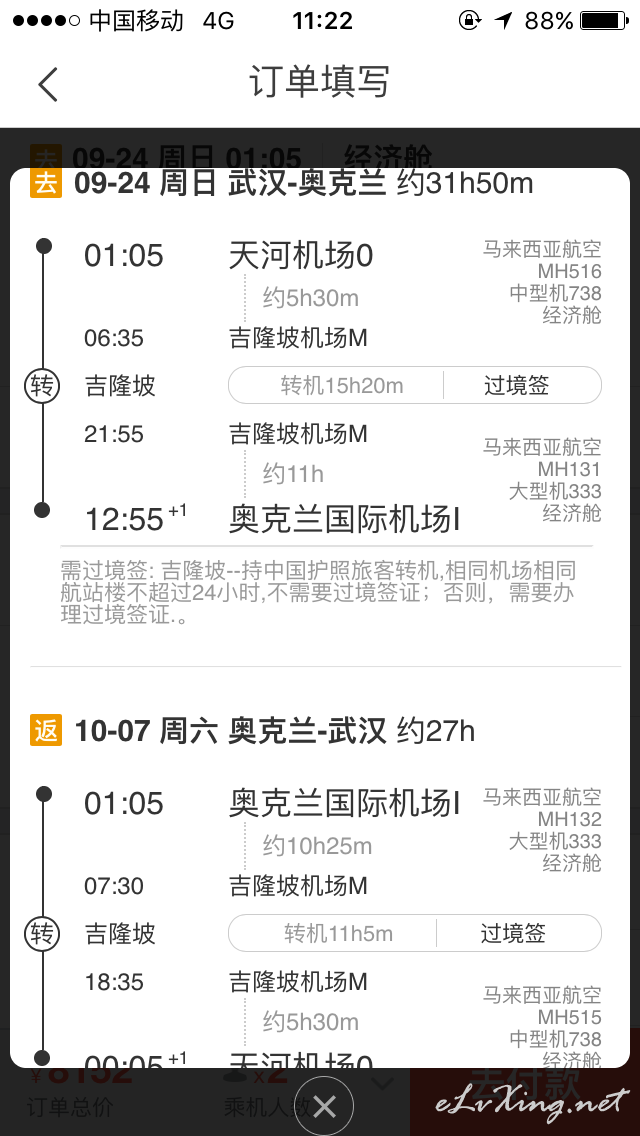The image size is (640, 1136).
Task: Tap 过境签 for the 15h20m transfer
Action: [517, 385]
